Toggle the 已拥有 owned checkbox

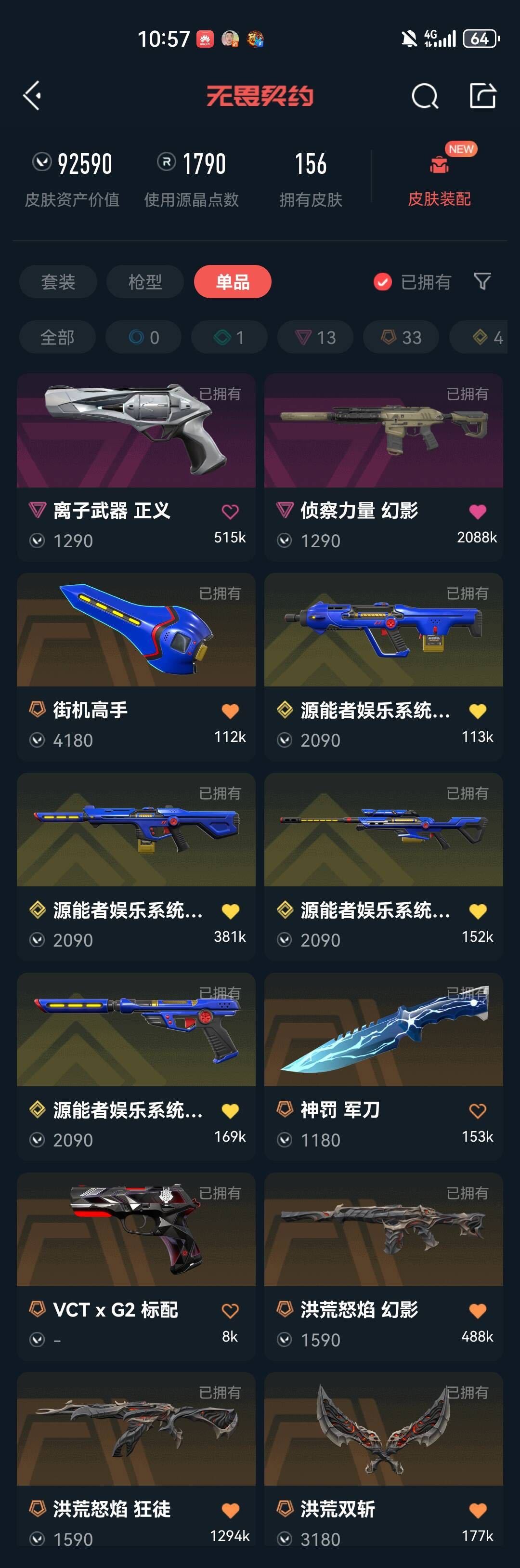point(383,282)
